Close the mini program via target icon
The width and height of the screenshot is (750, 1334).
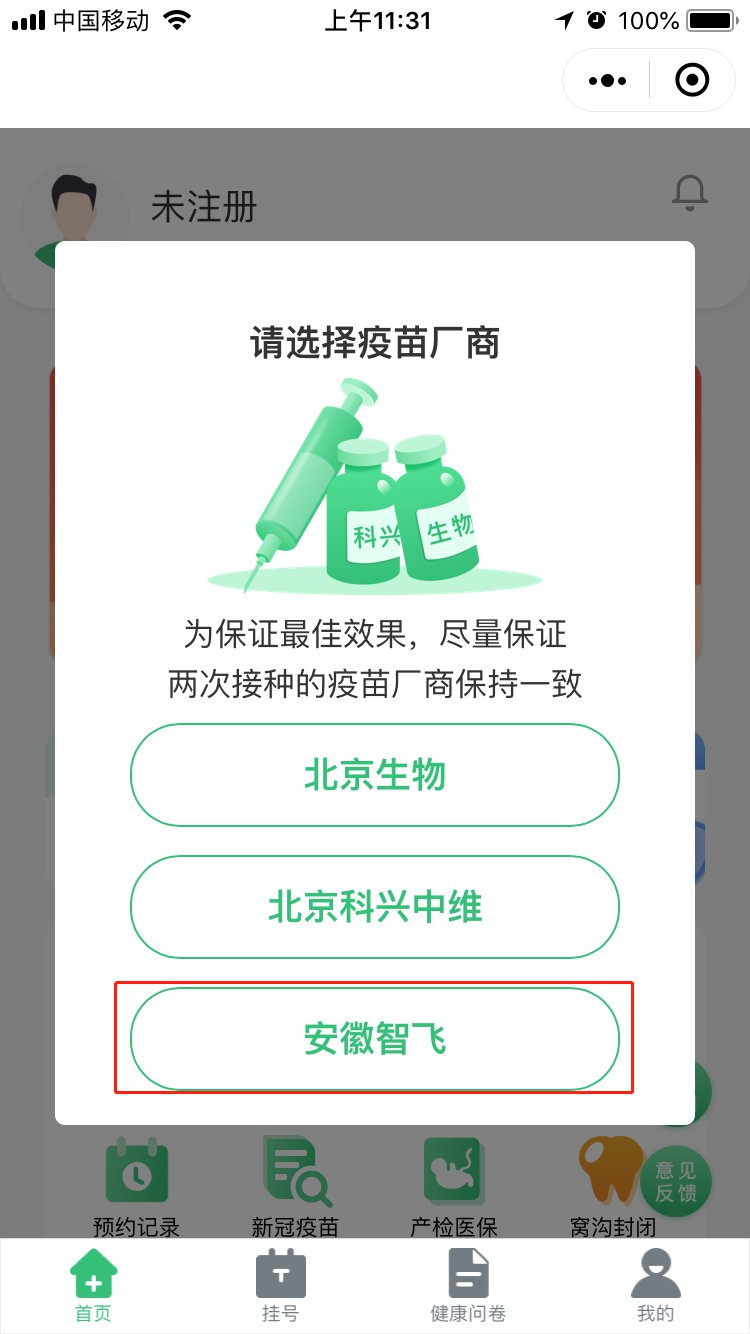[692, 80]
